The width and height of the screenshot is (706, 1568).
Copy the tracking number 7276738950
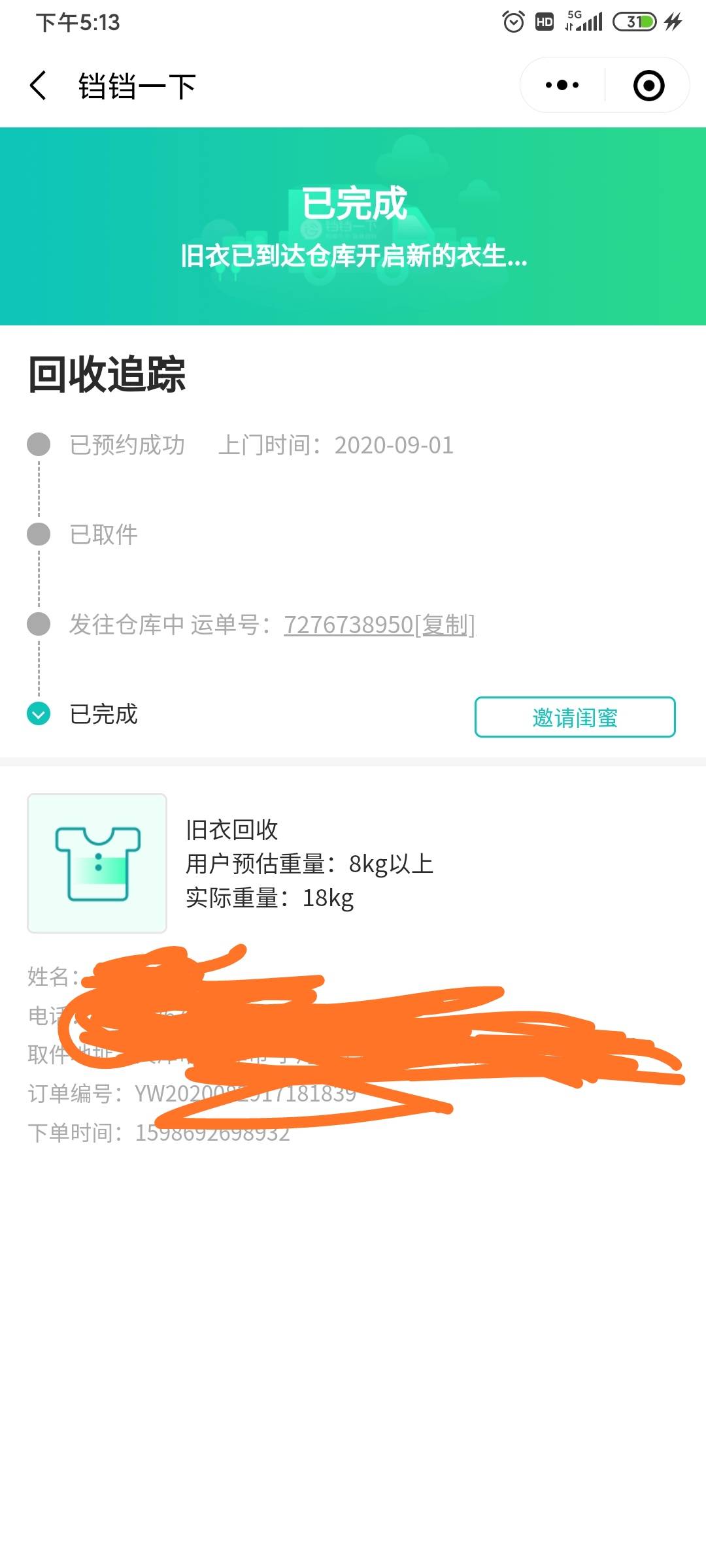pyautogui.click(x=446, y=625)
